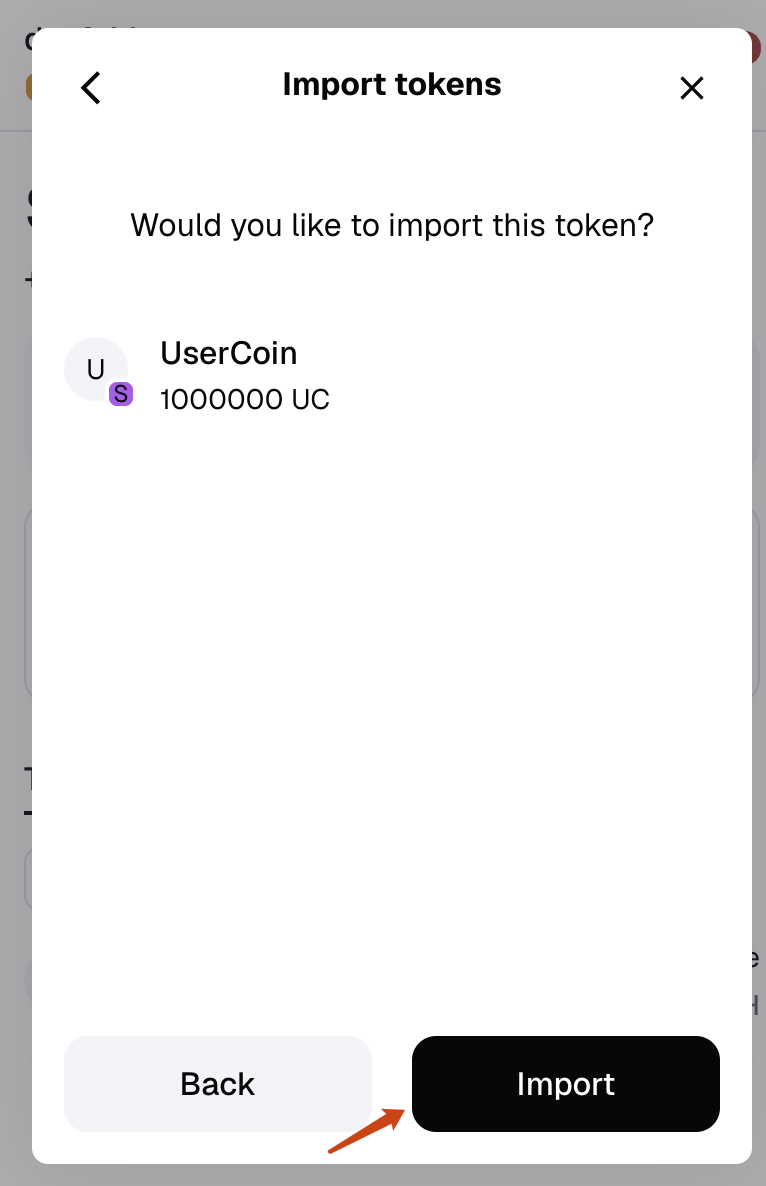
Task: Click the UserCoin token logo placeholder
Action: click(96, 368)
